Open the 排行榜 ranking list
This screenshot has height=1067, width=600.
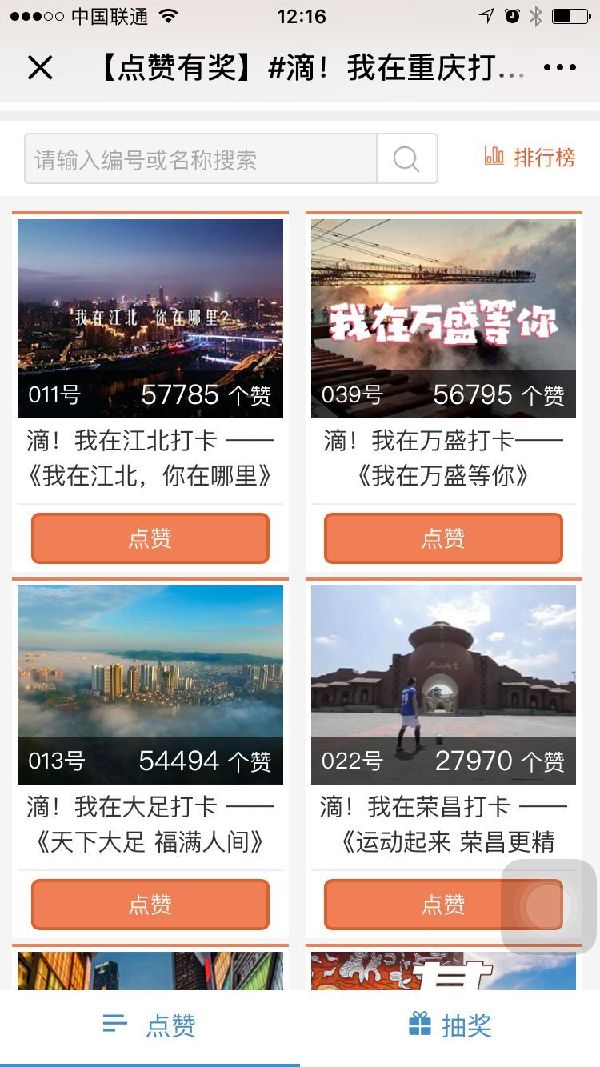pos(530,157)
